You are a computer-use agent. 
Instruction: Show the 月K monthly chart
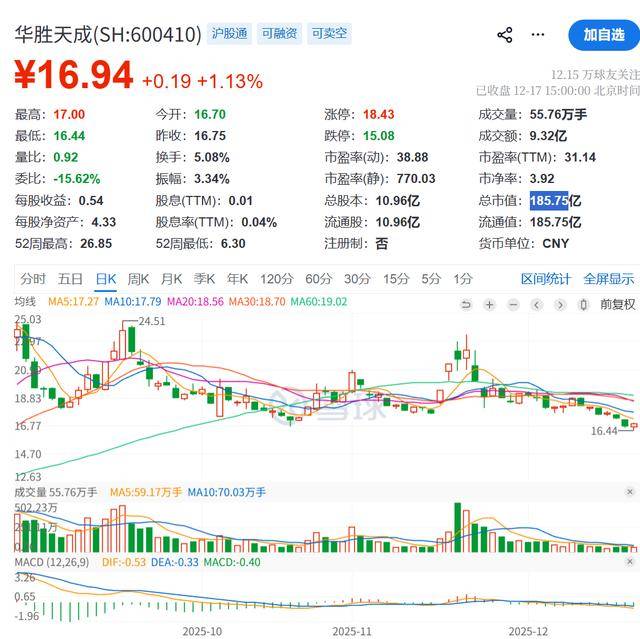point(171,279)
